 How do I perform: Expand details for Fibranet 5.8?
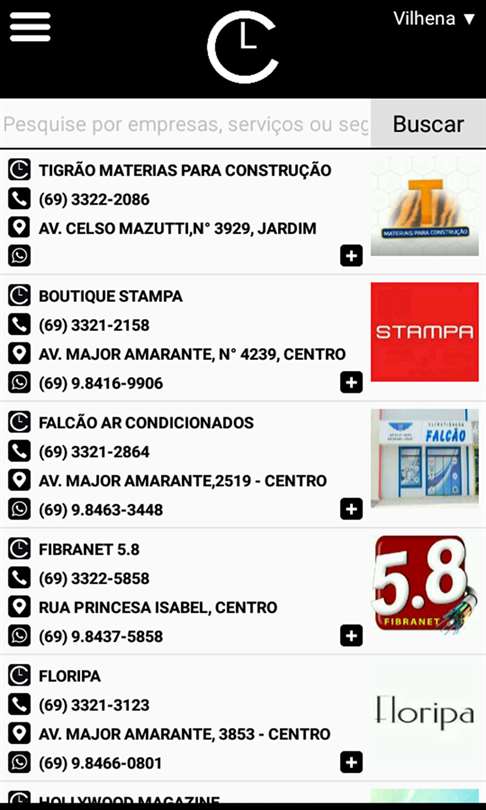pos(351,636)
